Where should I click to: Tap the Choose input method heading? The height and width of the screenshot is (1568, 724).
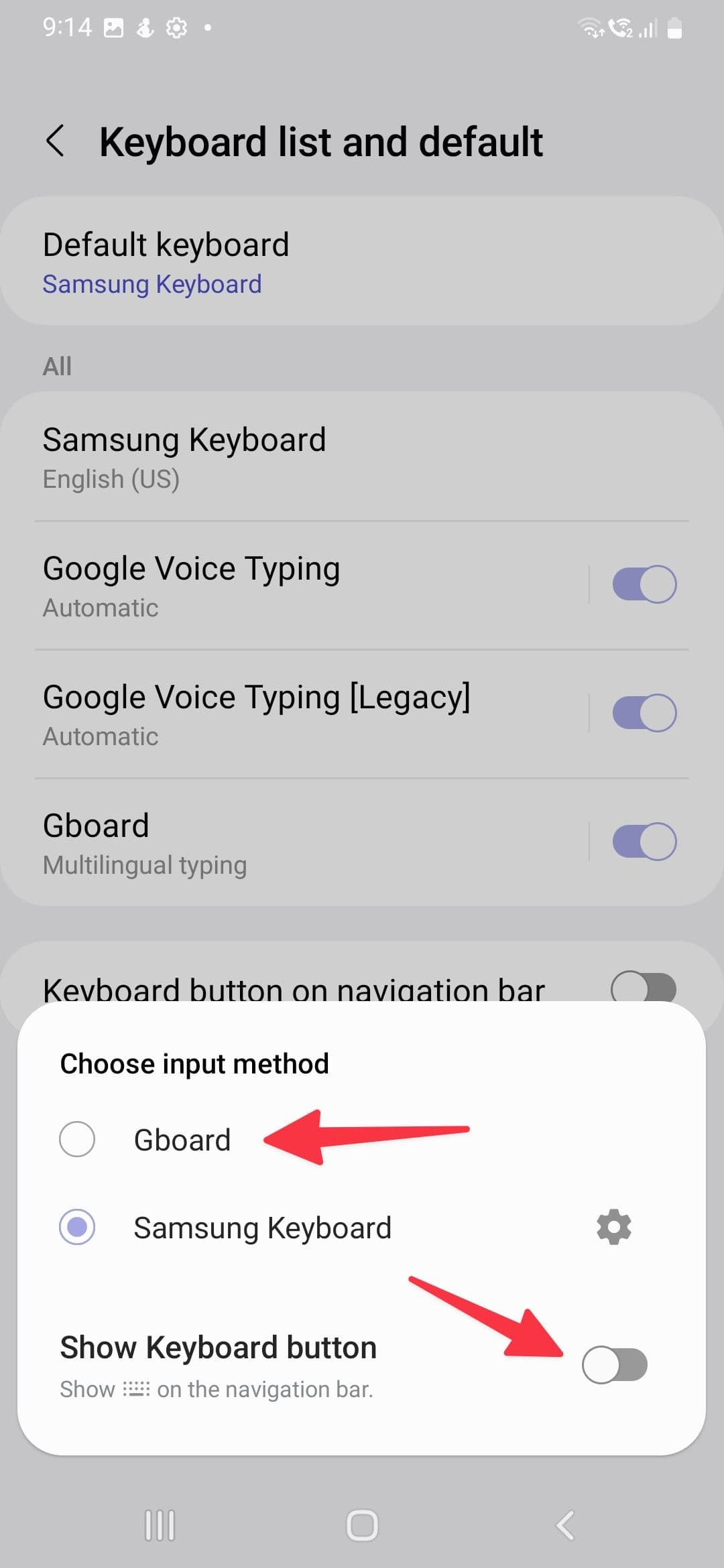[194, 1063]
